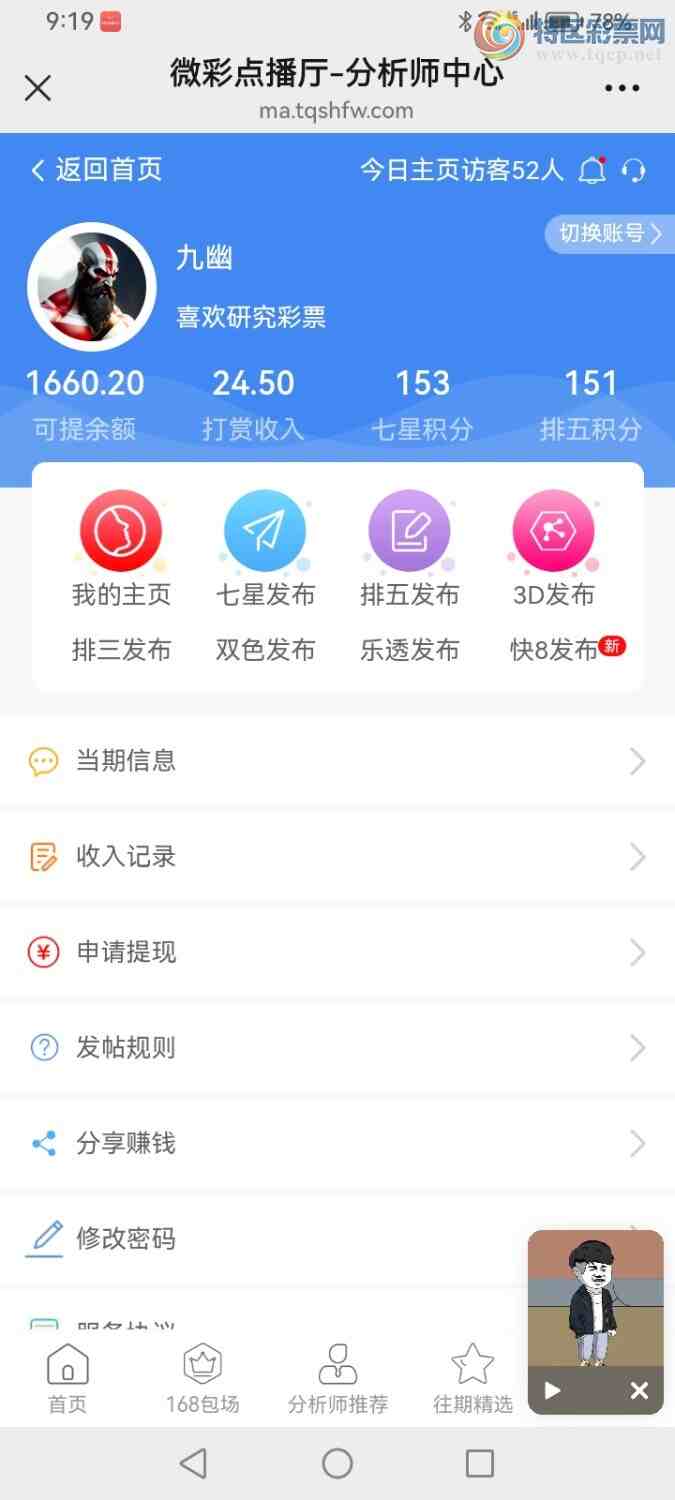Go back via 返回首页
This screenshot has height=1500, width=675.
pos(97,170)
